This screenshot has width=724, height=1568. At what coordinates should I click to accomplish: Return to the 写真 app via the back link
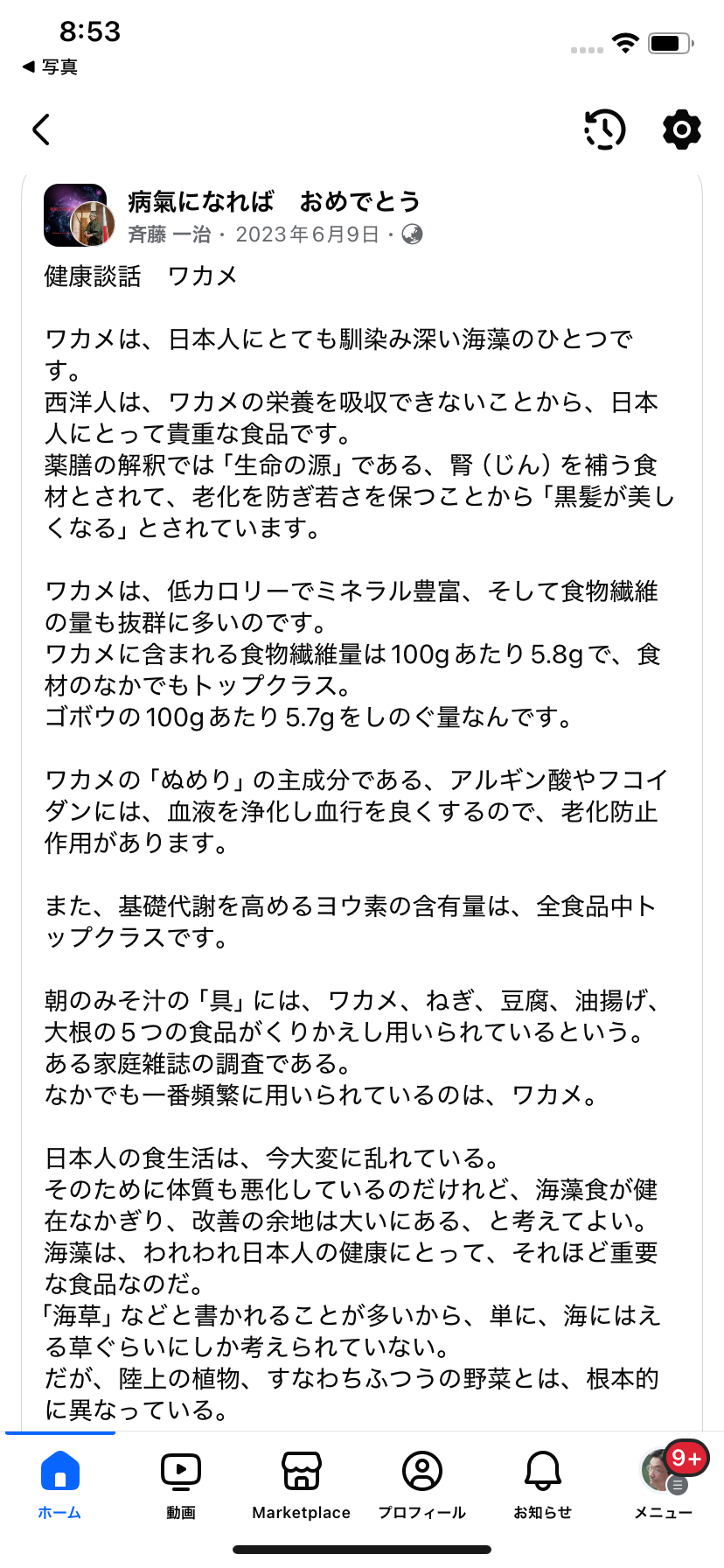(50, 66)
